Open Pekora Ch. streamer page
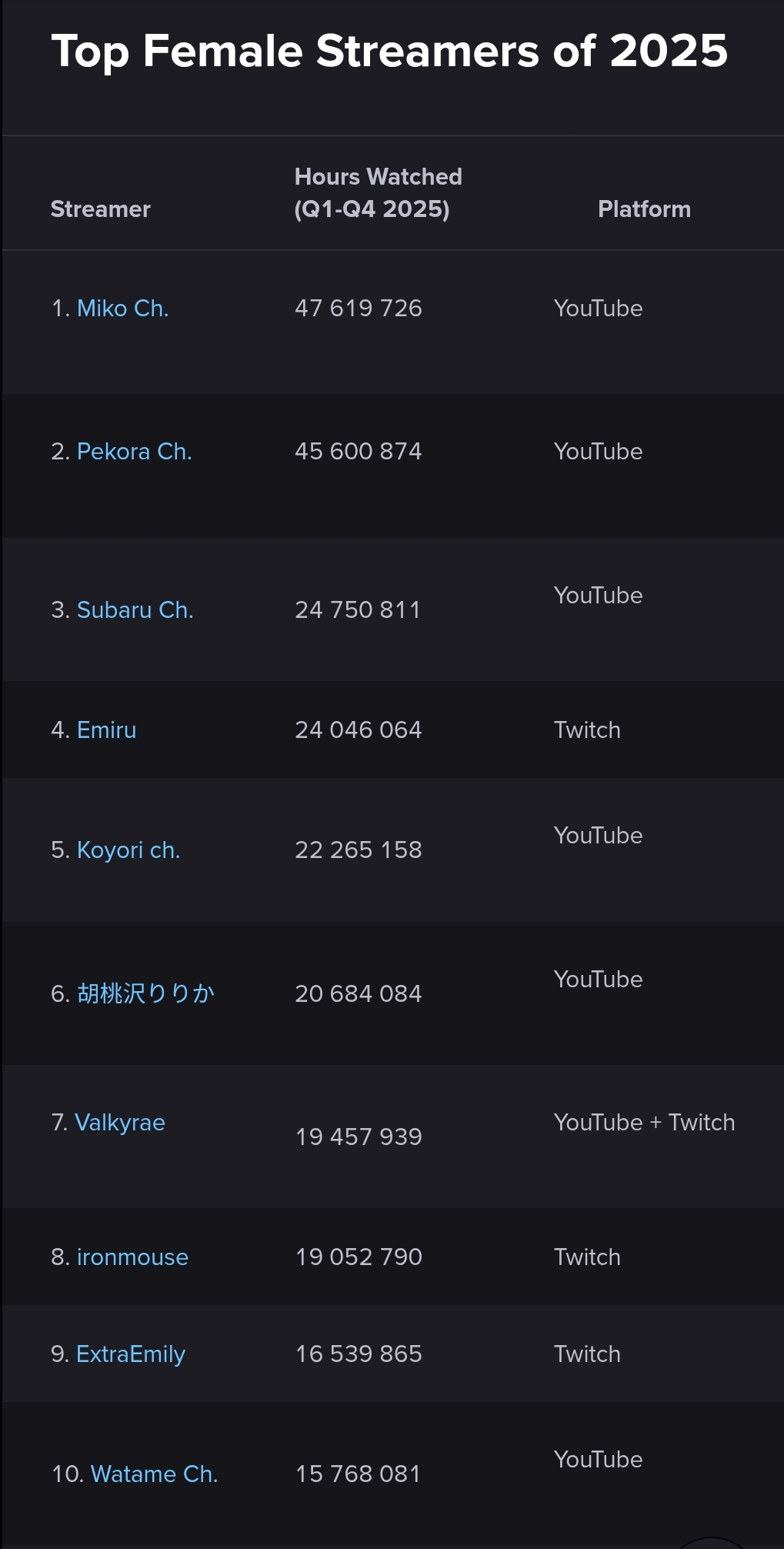The height and width of the screenshot is (1549, 784). coord(134,452)
